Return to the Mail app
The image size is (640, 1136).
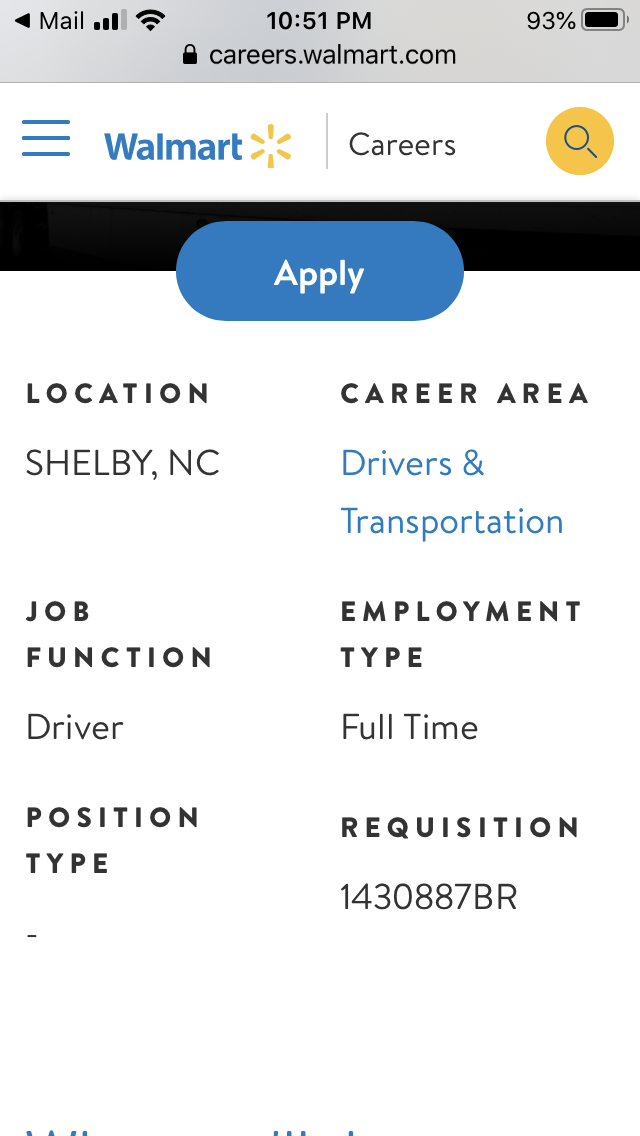pyautogui.click(x=50, y=21)
